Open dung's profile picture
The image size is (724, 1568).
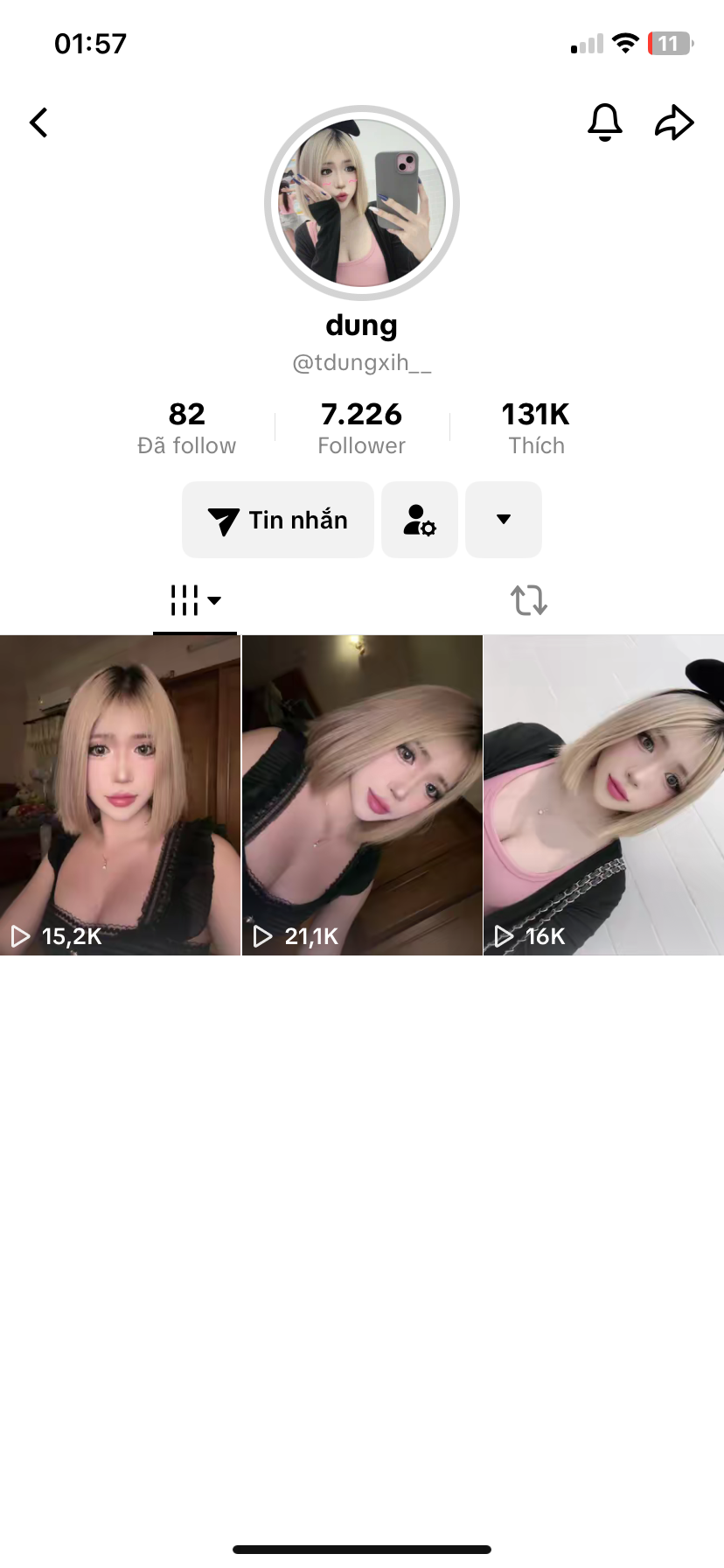(x=362, y=203)
